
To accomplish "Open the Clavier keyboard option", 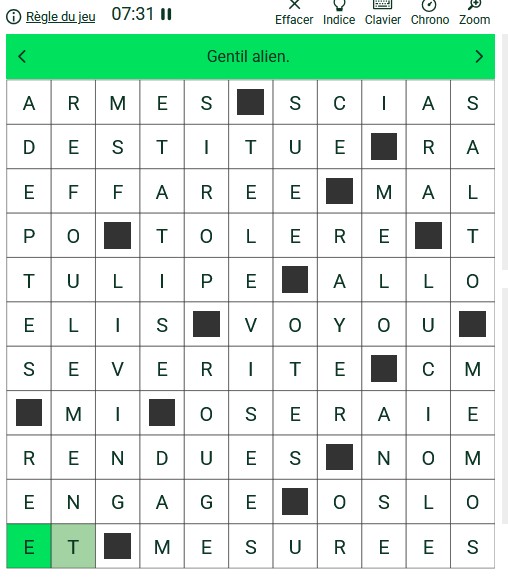I will tap(383, 13).
